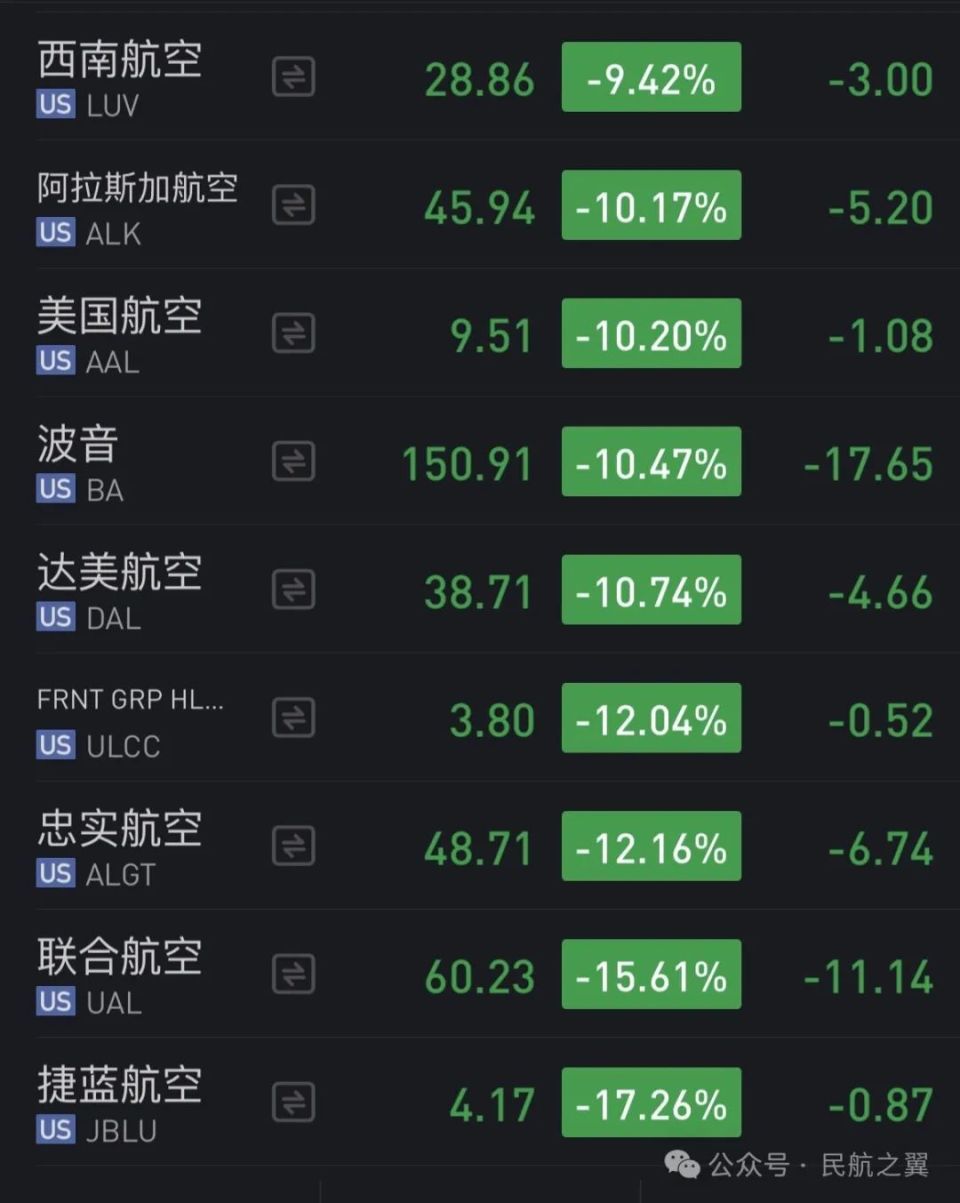
Task: Click the swap icon beside 阿拉斯加航空 ALK
Action: (x=295, y=206)
